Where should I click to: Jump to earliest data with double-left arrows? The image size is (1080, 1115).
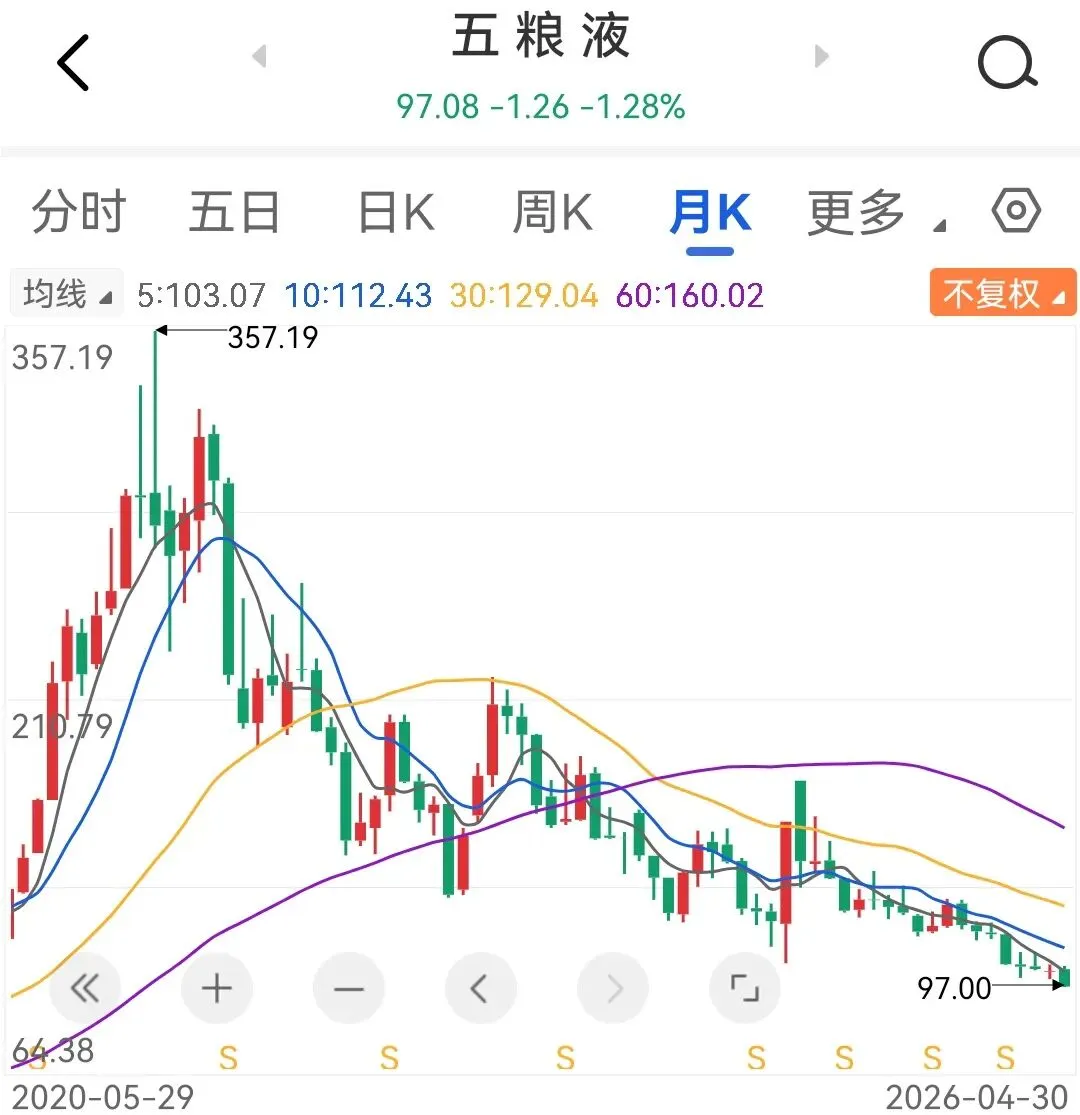85,988
